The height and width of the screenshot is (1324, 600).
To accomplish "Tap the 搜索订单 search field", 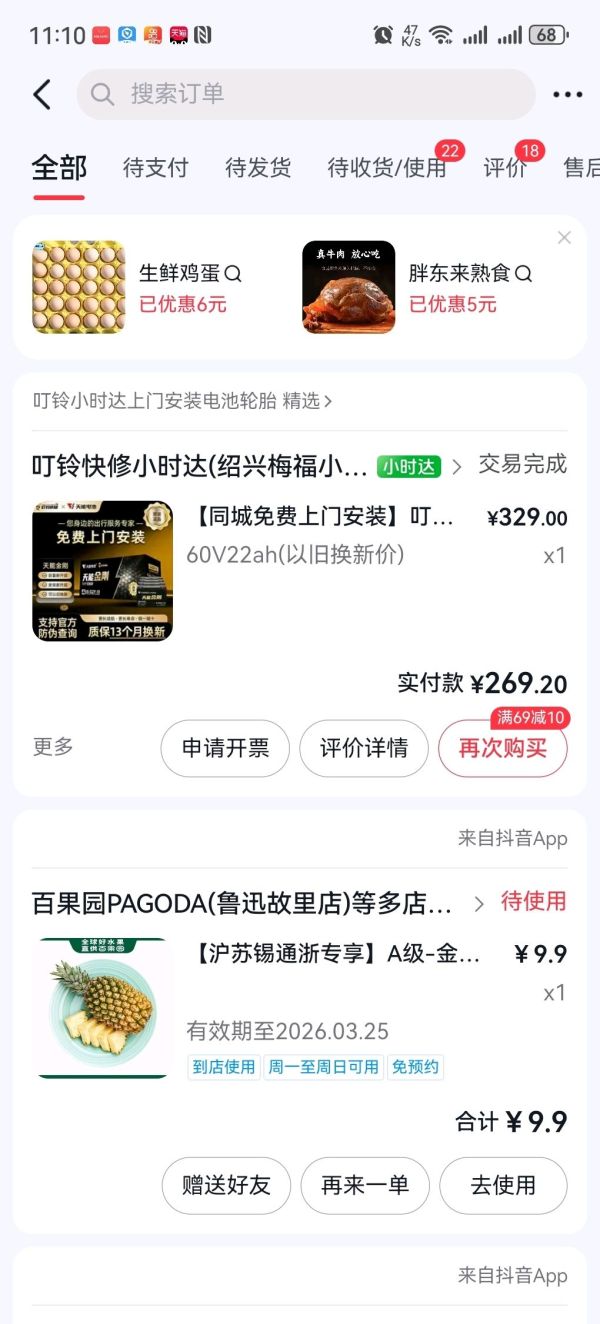I will click(305, 95).
